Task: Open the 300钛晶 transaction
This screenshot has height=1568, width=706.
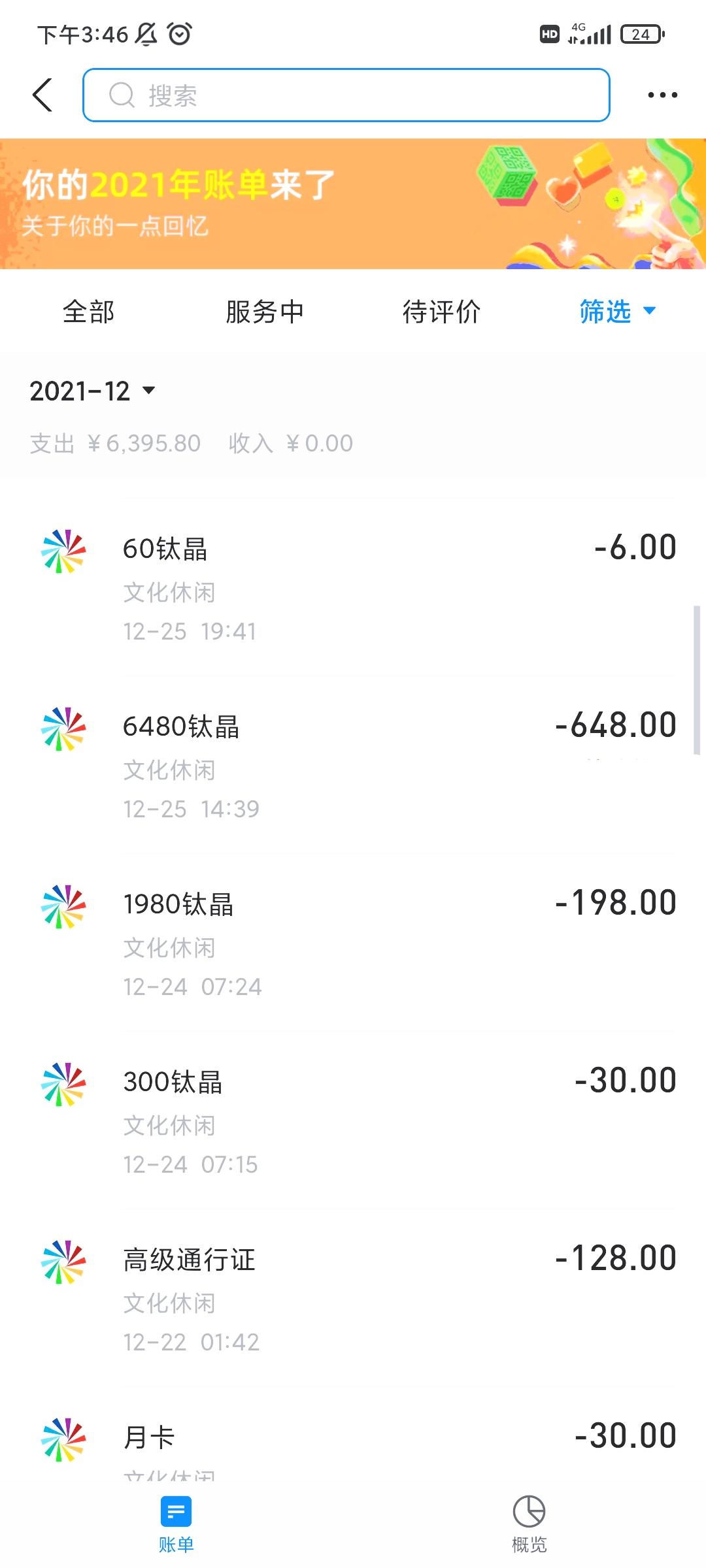Action: coord(353,1121)
